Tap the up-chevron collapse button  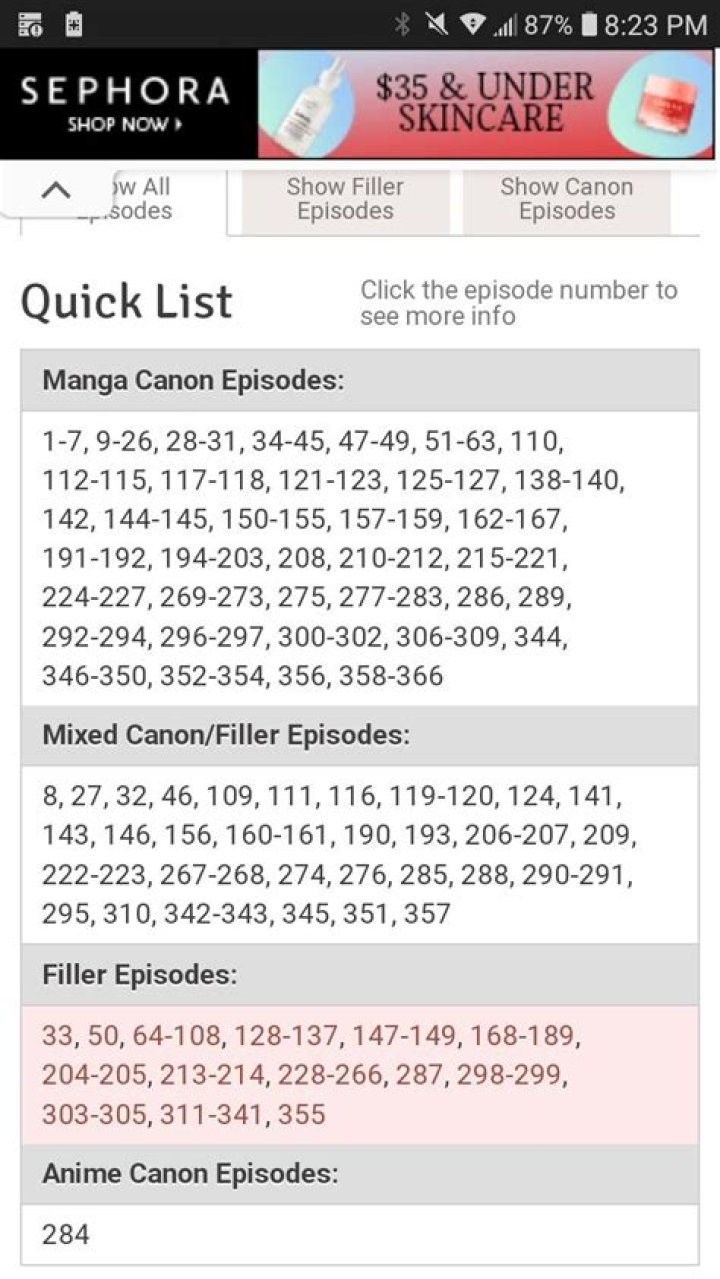(58, 190)
